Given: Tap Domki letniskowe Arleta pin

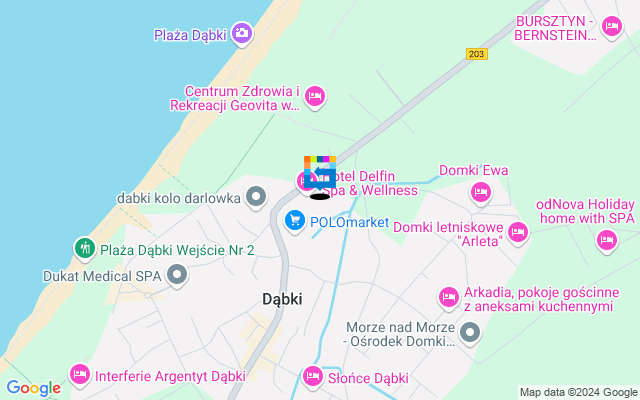Looking at the screenshot, I should tap(517, 233).
